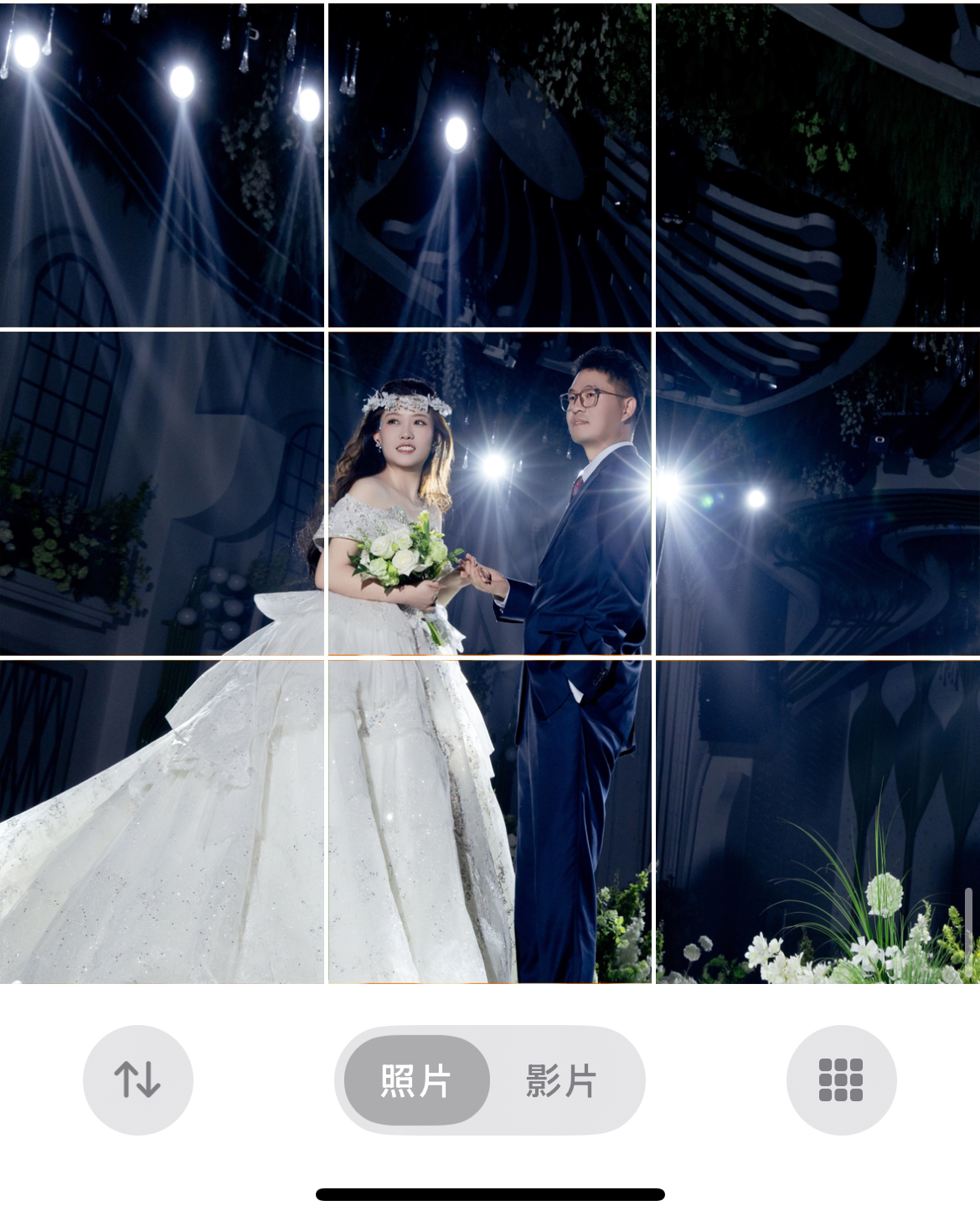Open the tile showing the groom's suit trousers

tap(490, 822)
